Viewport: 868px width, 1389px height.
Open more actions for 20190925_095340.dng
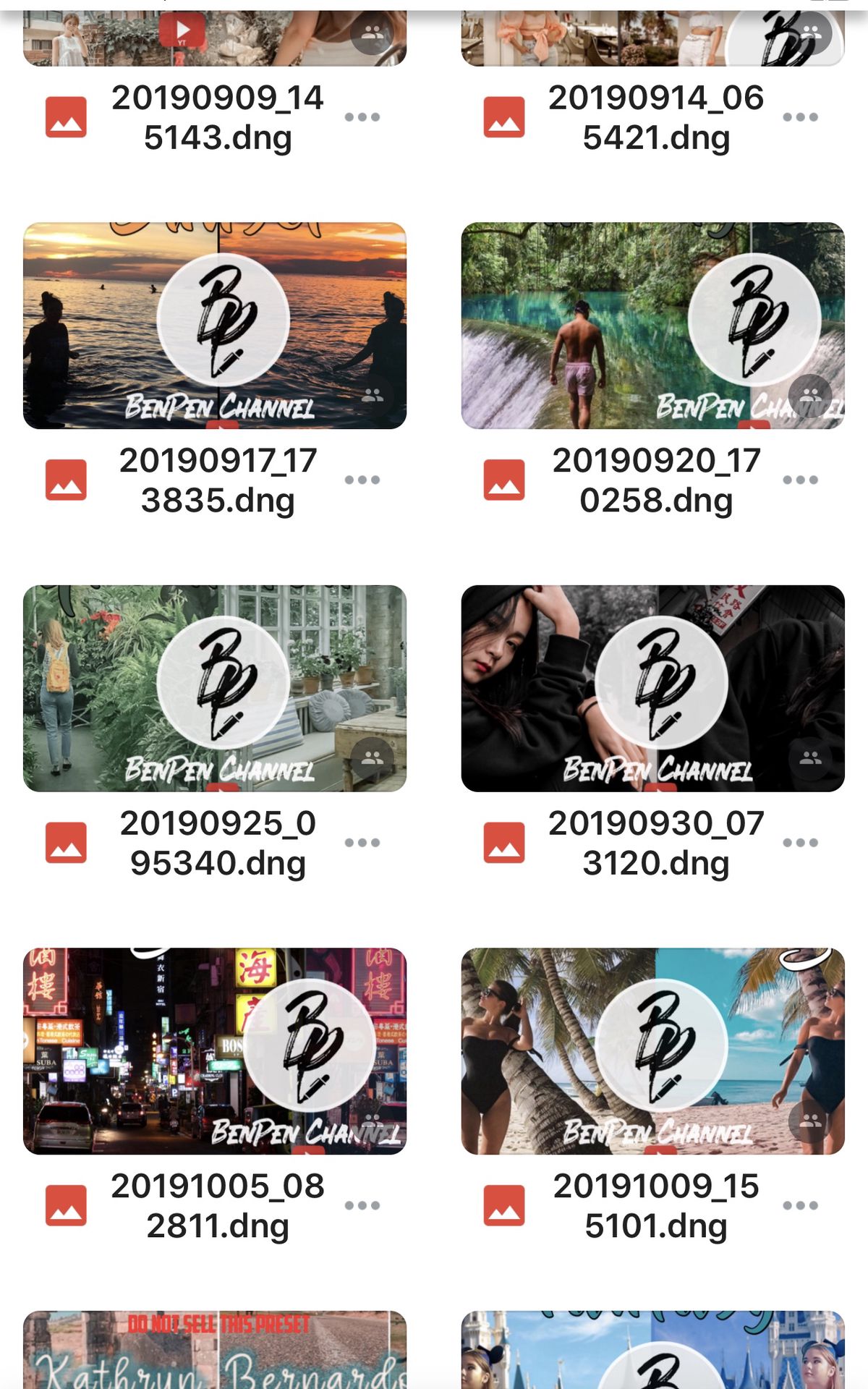pos(362,843)
